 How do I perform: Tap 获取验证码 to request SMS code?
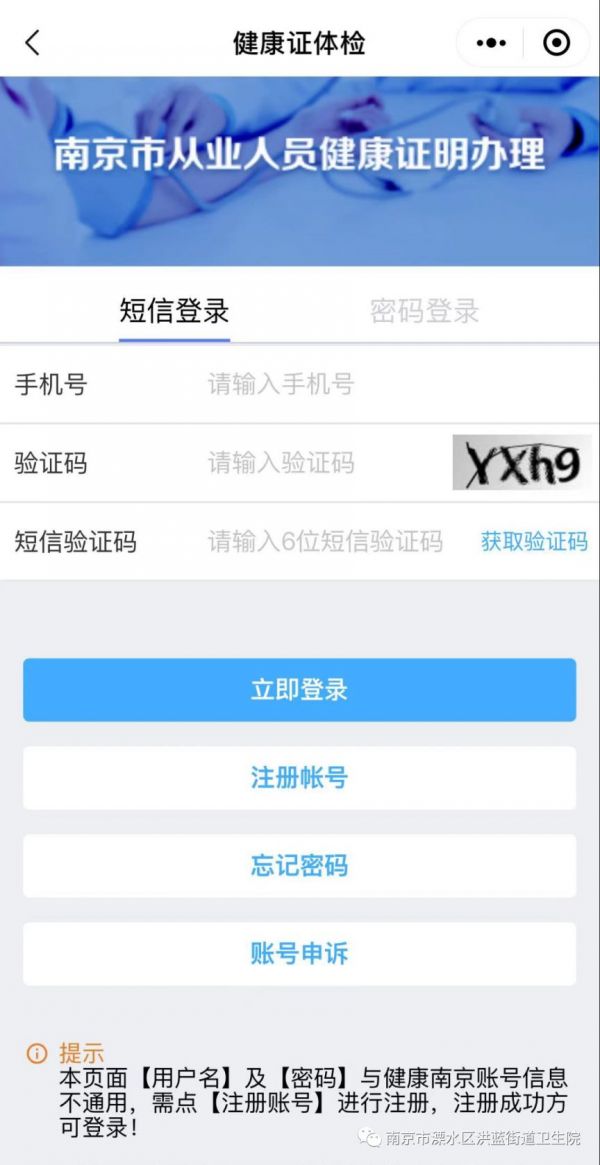[534, 542]
